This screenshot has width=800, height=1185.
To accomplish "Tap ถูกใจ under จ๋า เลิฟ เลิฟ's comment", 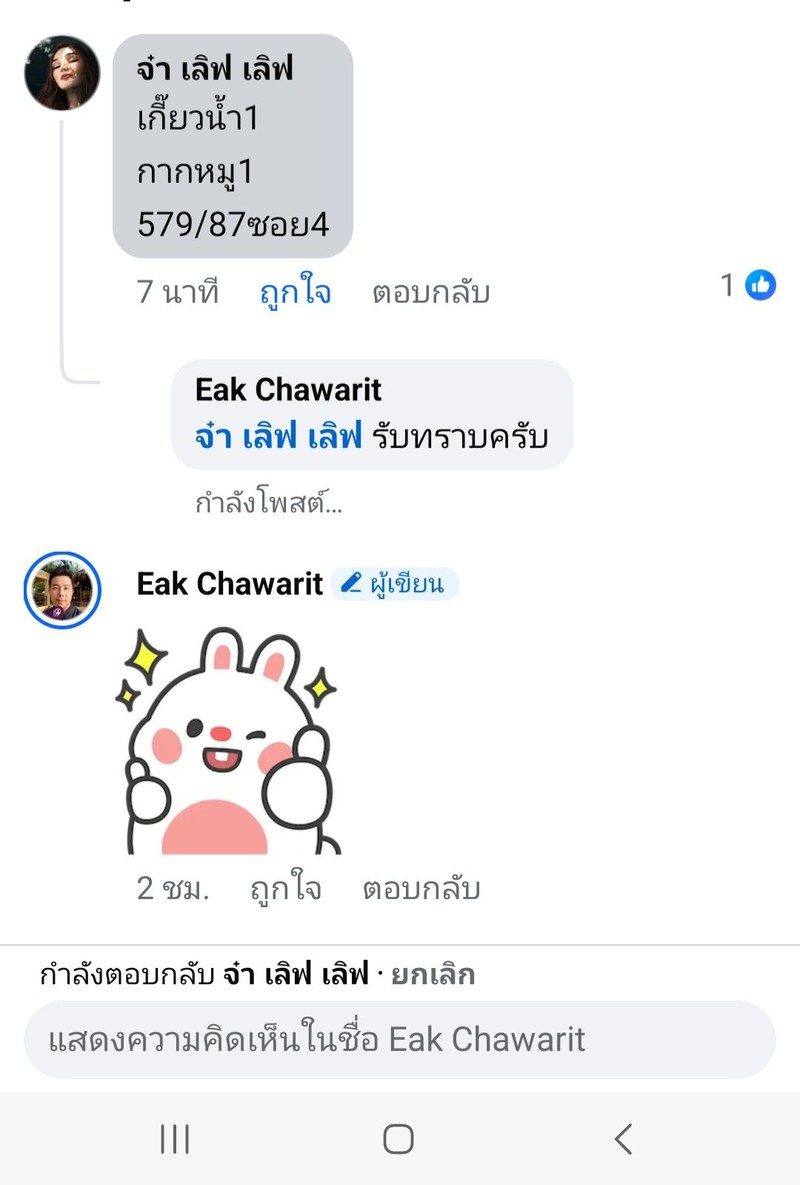I will [x=295, y=293].
